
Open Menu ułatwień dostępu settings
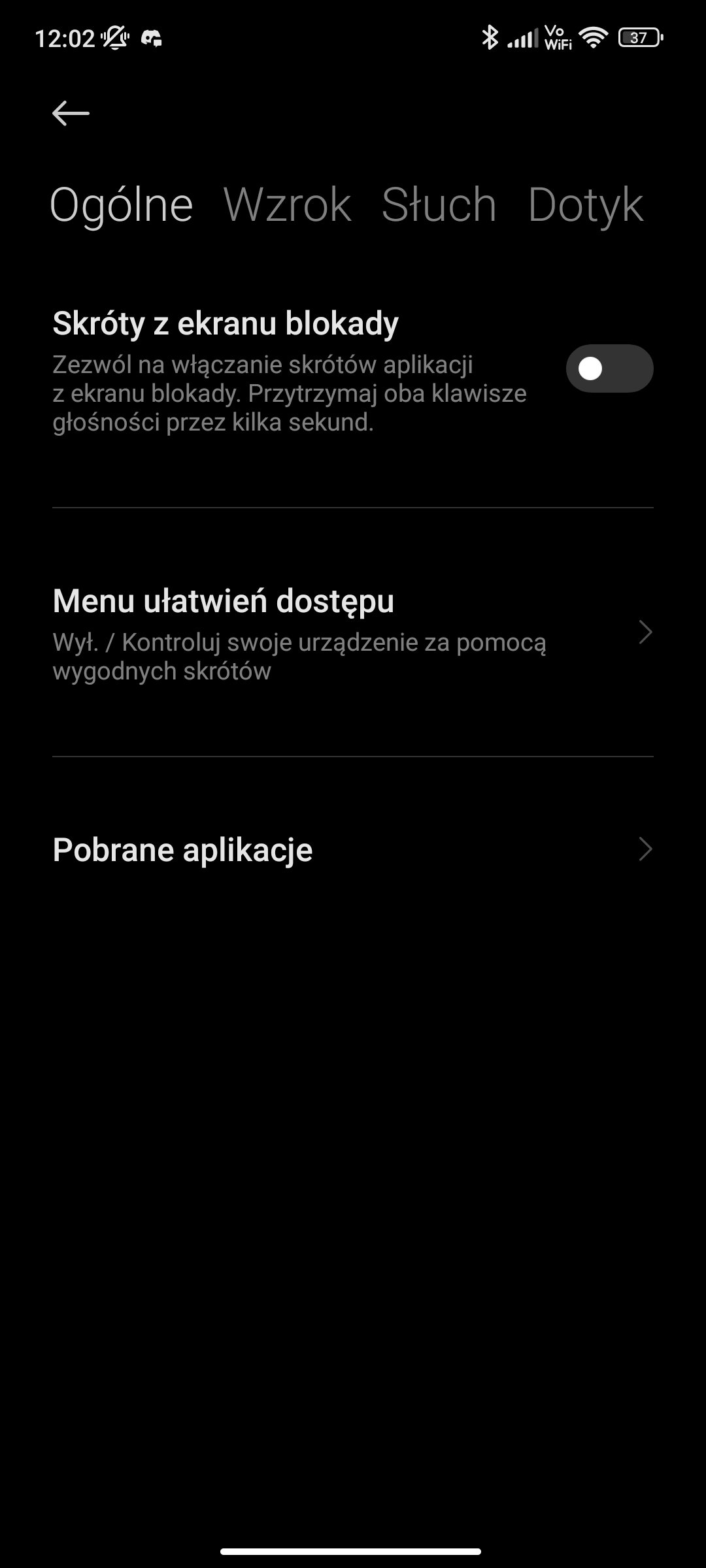click(x=353, y=632)
